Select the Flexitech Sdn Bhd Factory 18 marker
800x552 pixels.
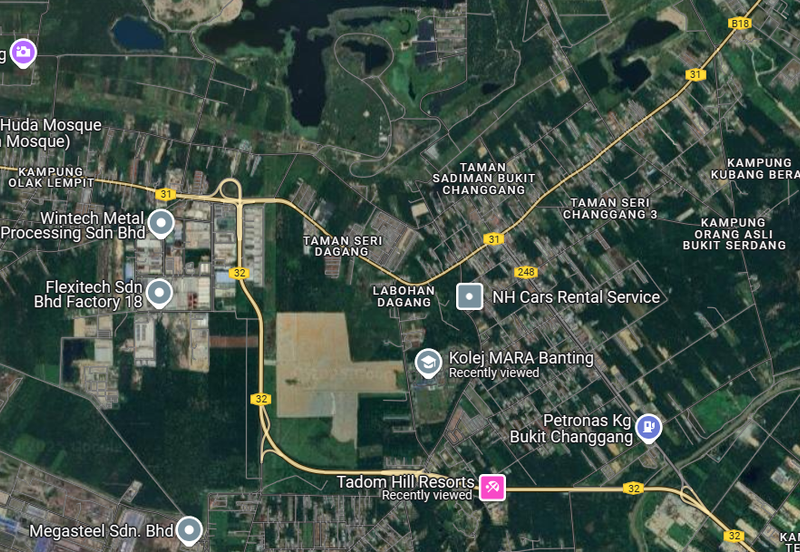(160, 292)
